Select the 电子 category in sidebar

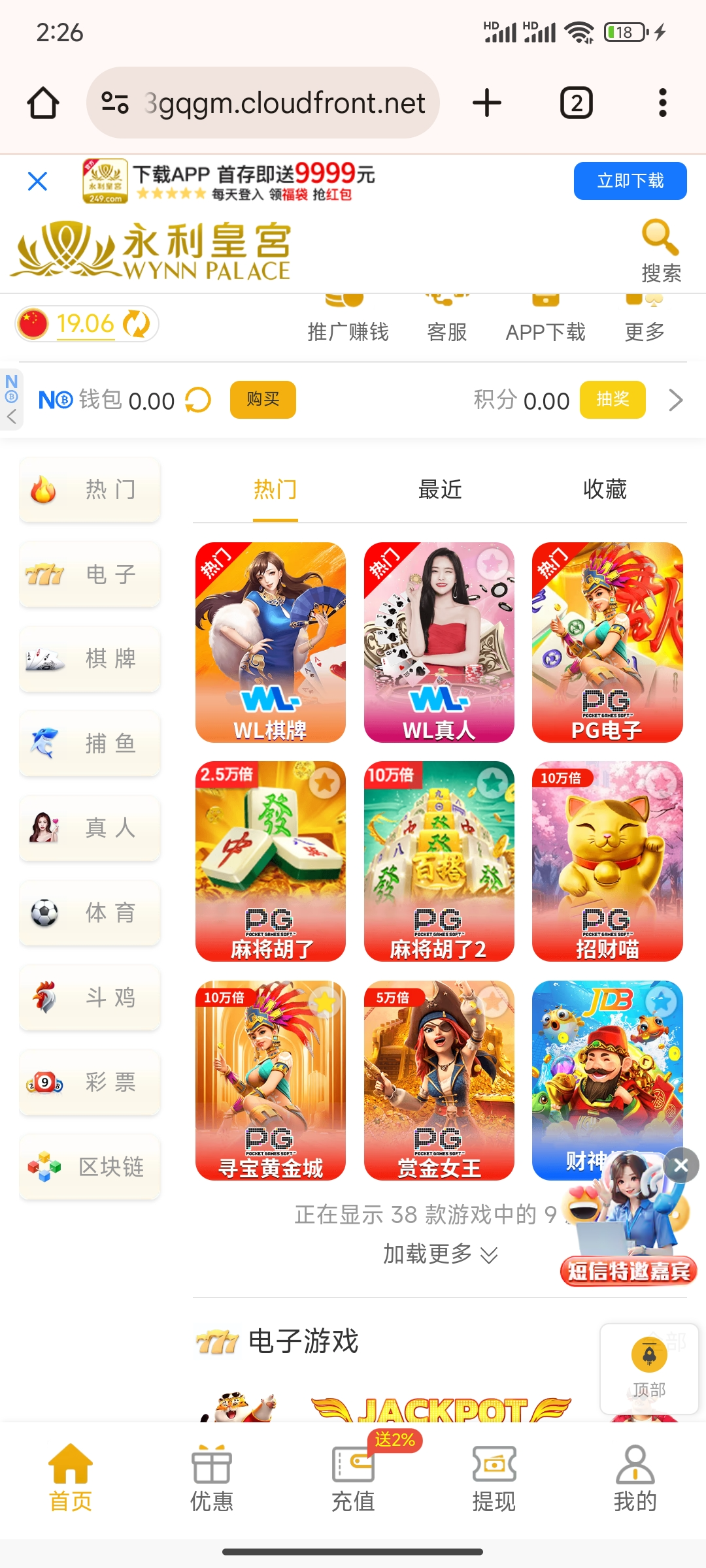(x=90, y=574)
